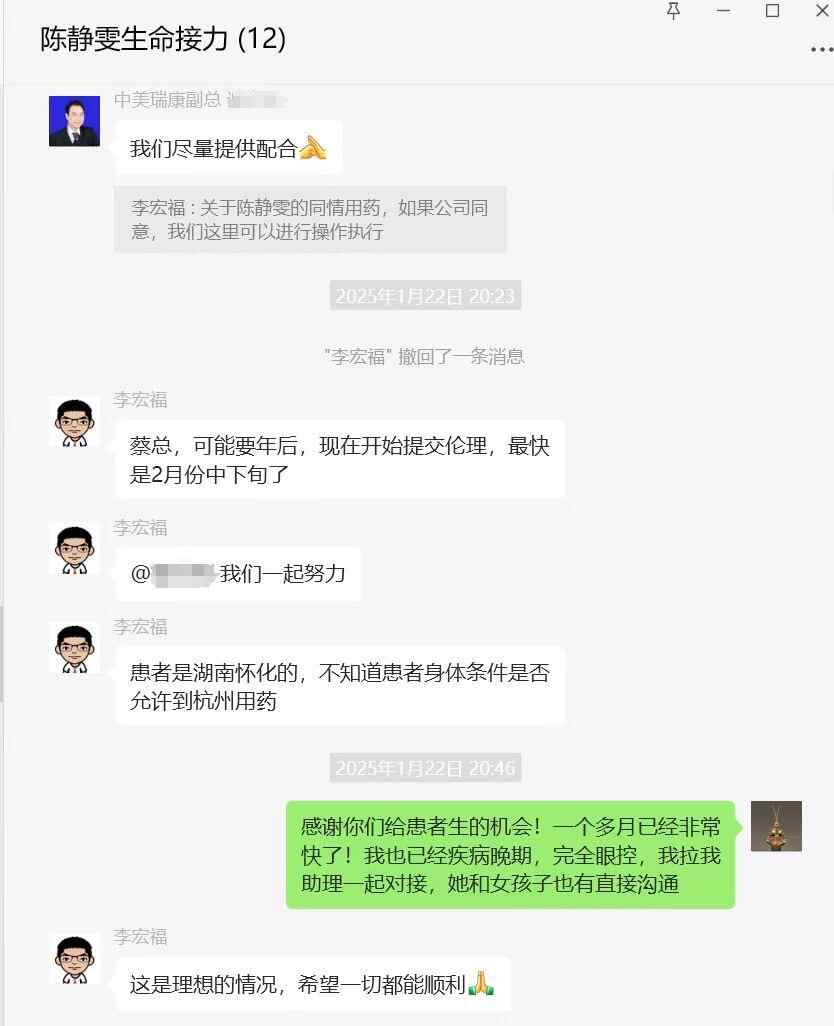View profile of 中美瑞康副总 avatar
Viewport: 834px width, 1026px height.
click(75, 121)
